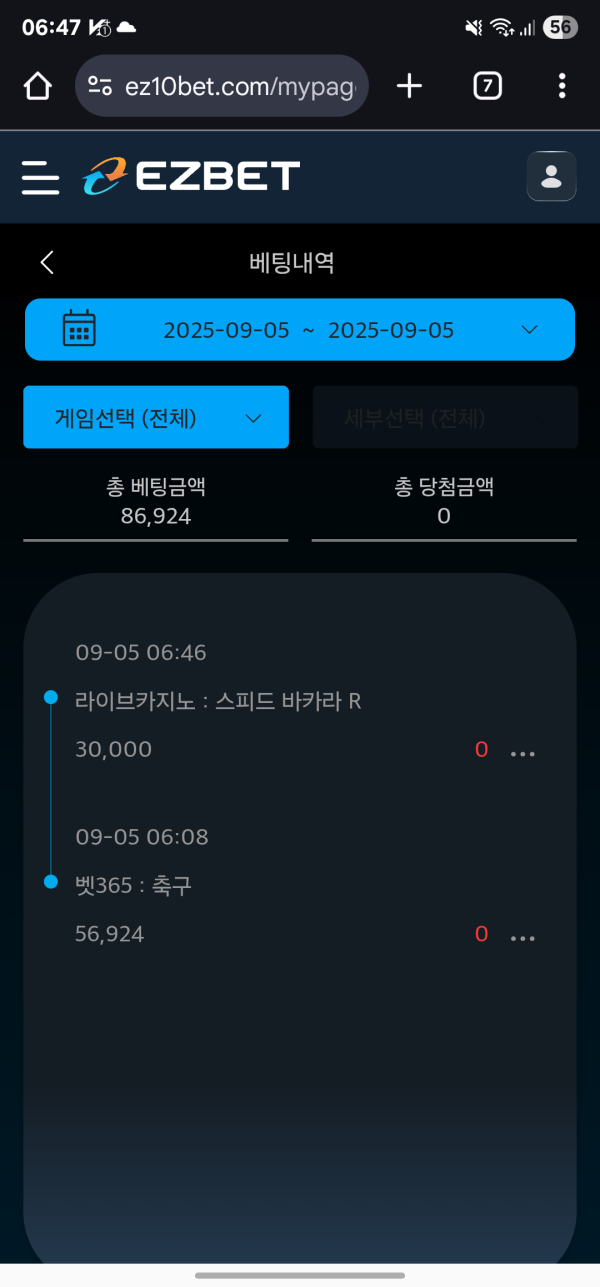Tap the browser home button
Image resolution: width=600 pixels, height=1287 pixels.
coord(37,87)
